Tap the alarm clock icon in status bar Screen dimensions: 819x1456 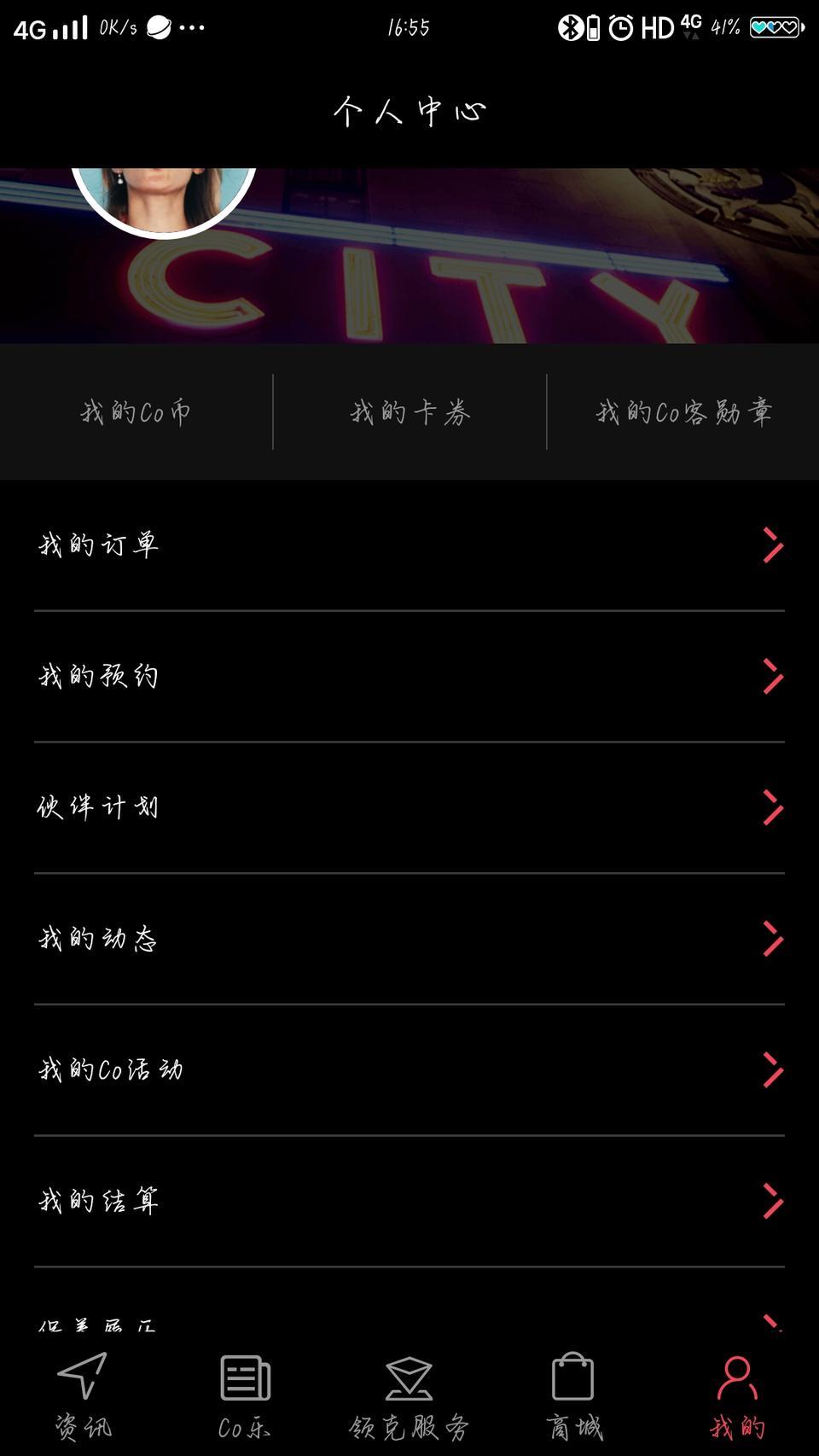pyautogui.click(x=622, y=26)
